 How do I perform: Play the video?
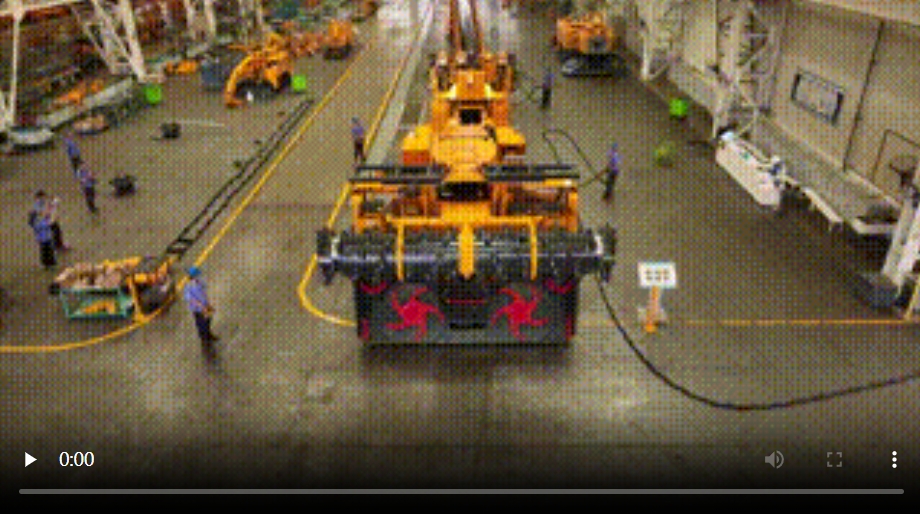coord(30,459)
